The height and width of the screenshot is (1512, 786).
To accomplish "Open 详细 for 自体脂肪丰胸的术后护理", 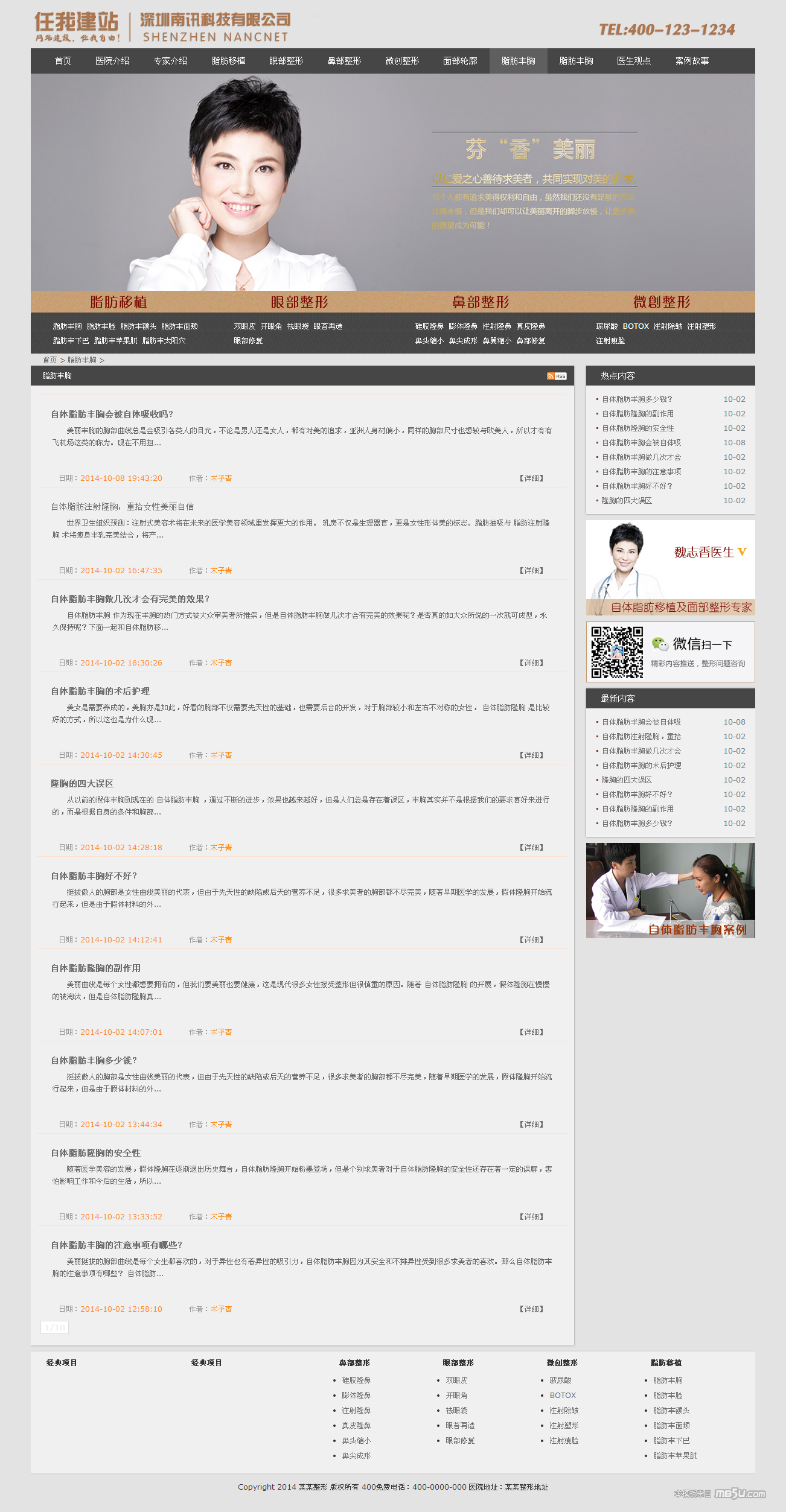I will (x=531, y=755).
